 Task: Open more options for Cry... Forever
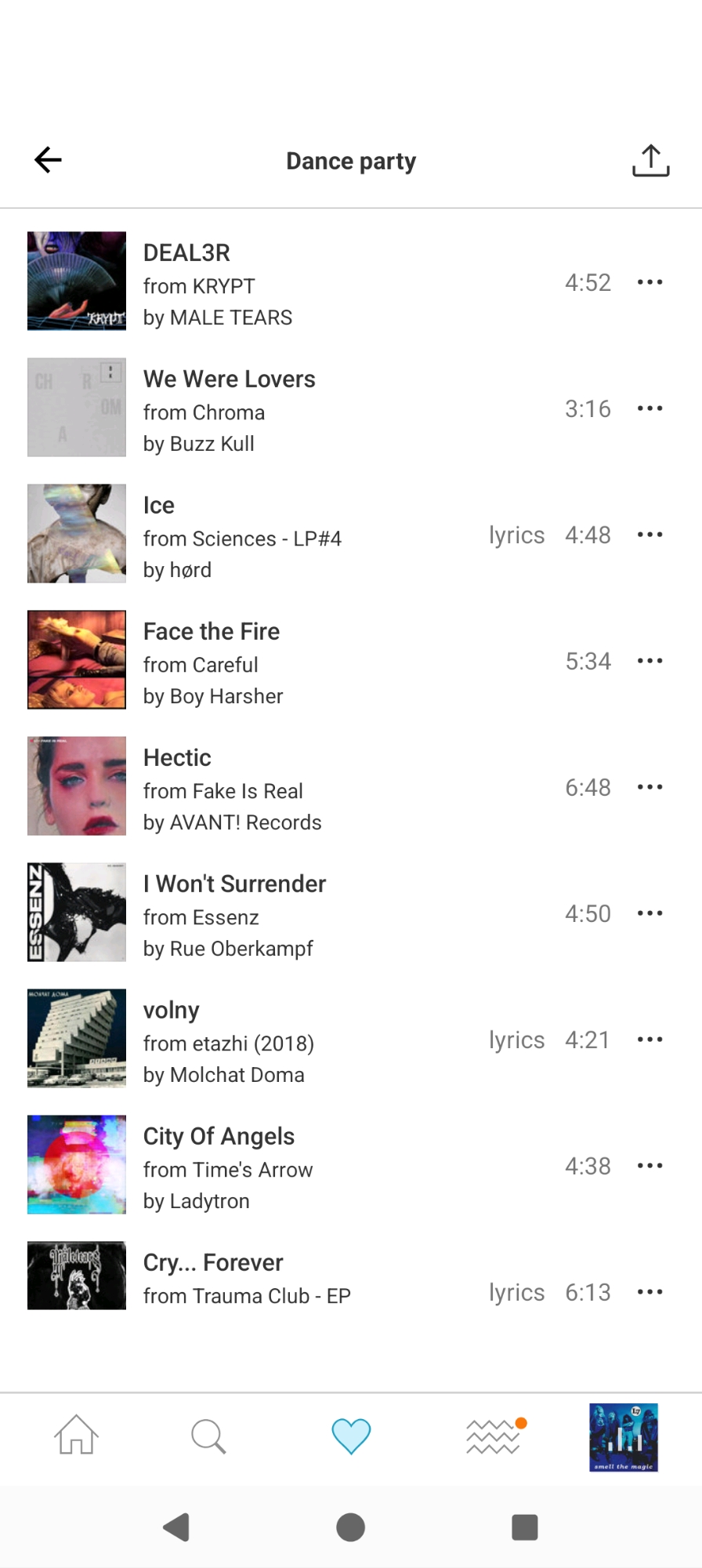[650, 1292]
